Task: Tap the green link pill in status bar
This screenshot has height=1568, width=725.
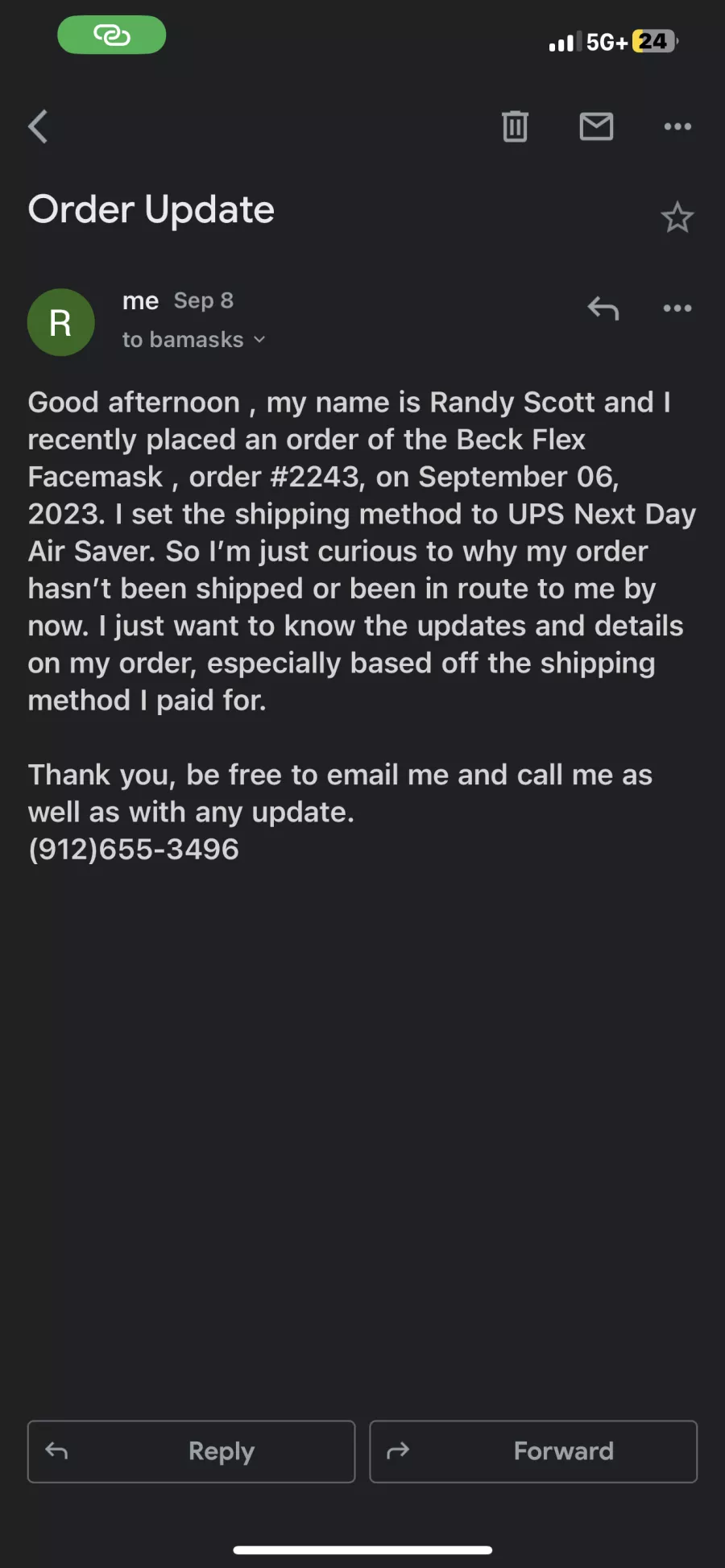Action: click(112, 35)
